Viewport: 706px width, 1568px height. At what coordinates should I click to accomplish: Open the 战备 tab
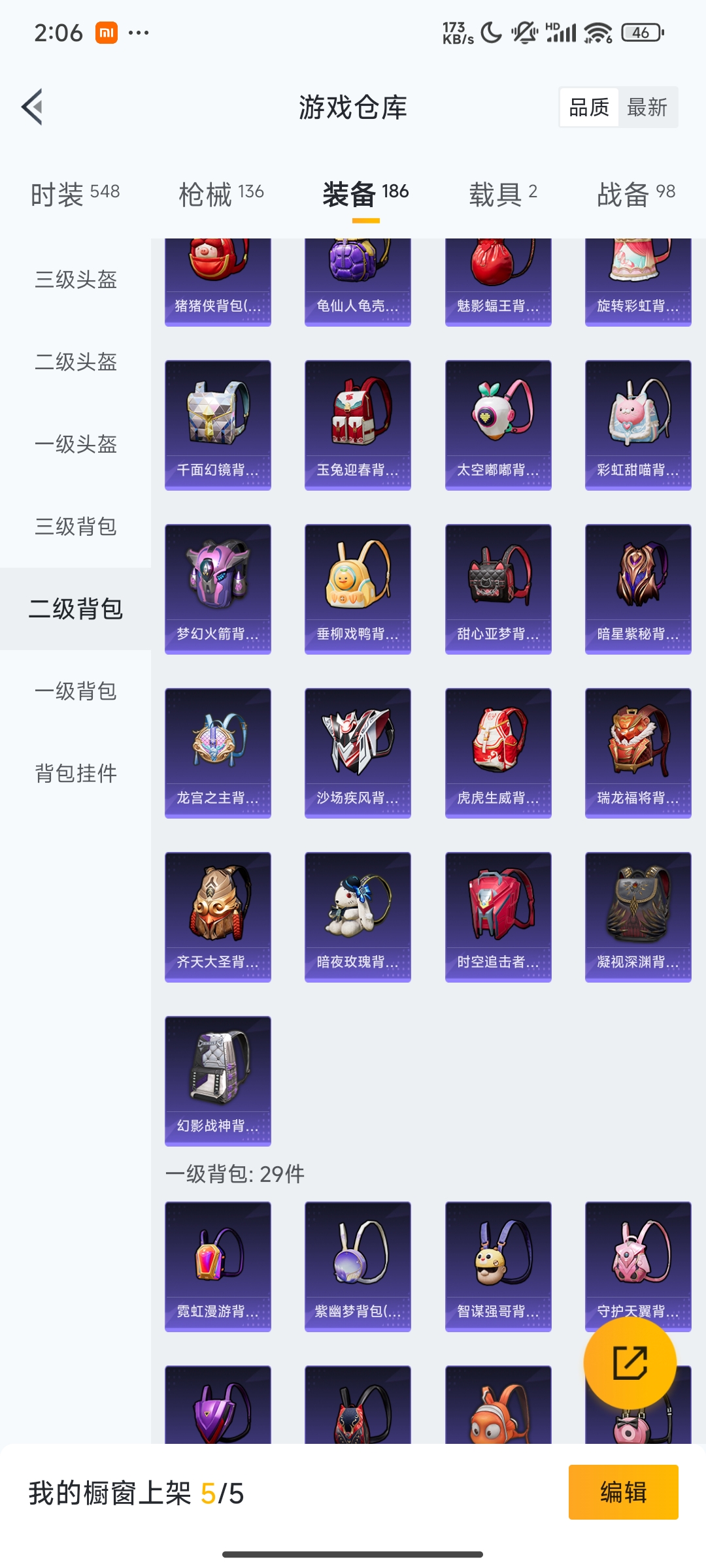point(635,194)
